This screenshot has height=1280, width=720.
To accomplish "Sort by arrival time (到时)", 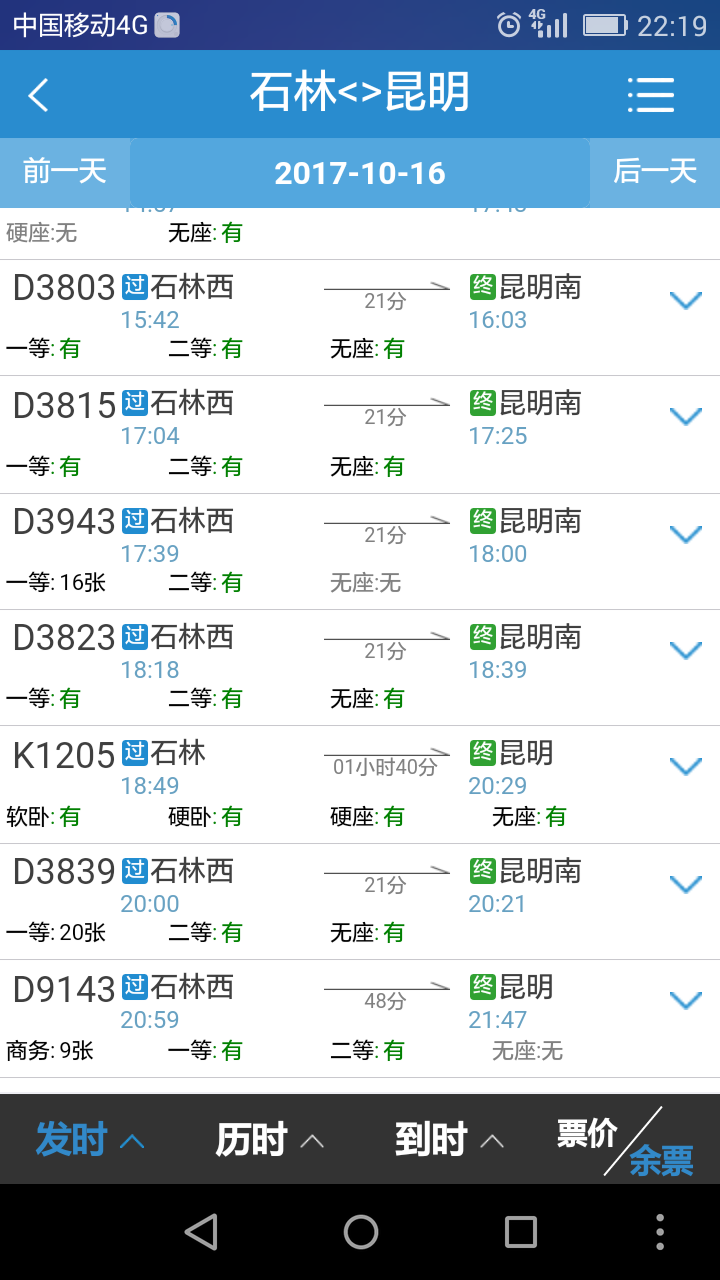I will coord(450,1140).
